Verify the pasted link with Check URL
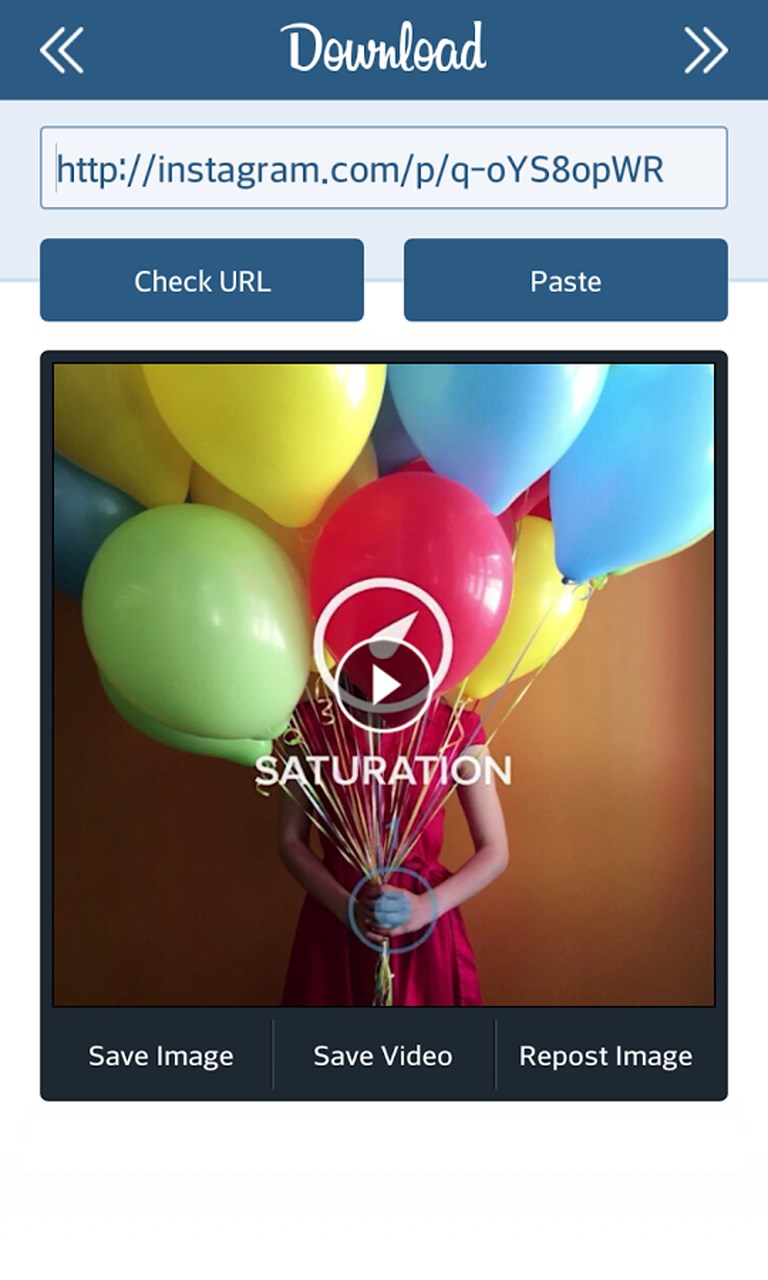Viewport: 768px width, 1280px height. (201, 280)
